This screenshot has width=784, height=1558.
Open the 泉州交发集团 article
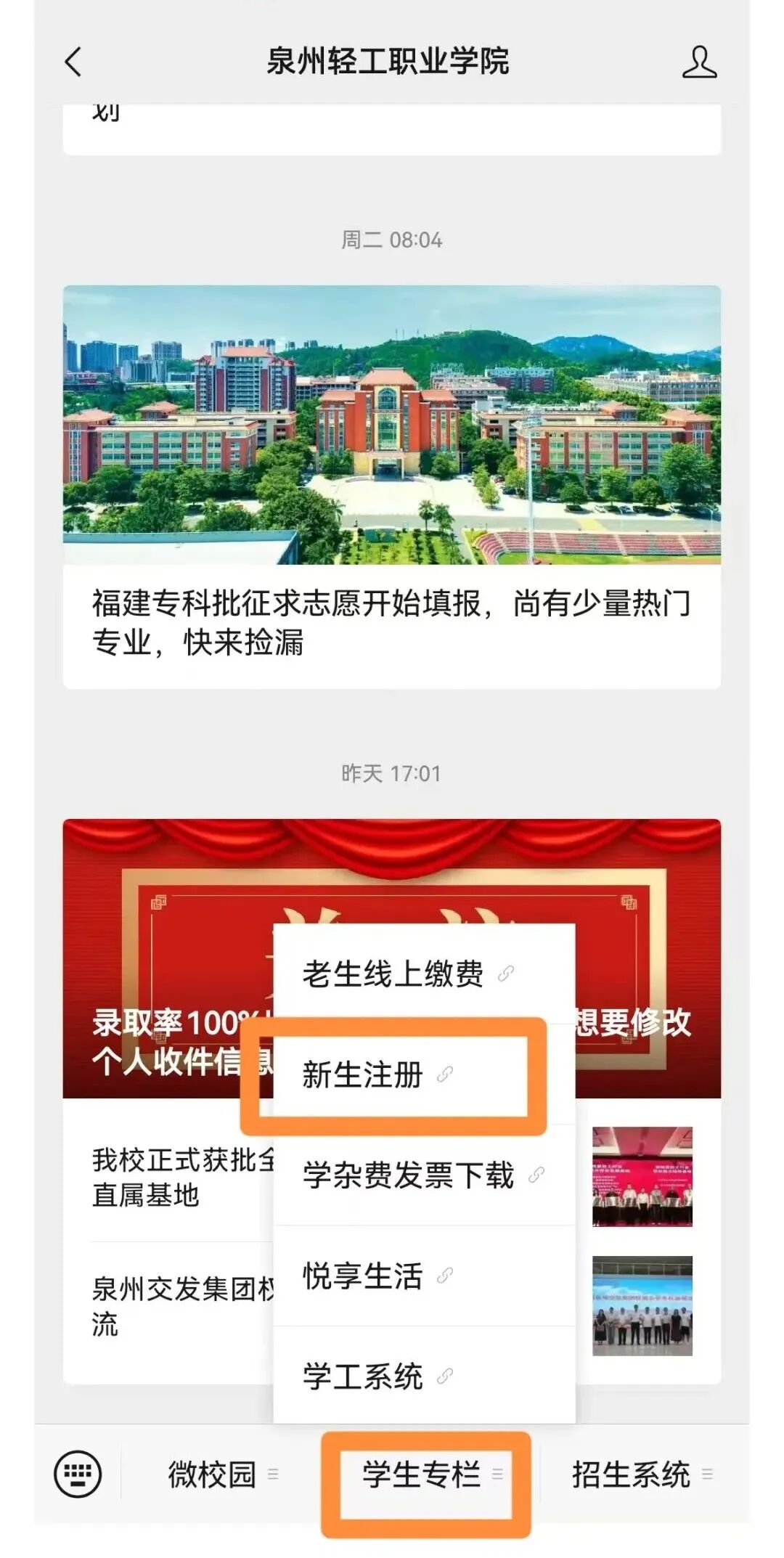pos(181,1306)
